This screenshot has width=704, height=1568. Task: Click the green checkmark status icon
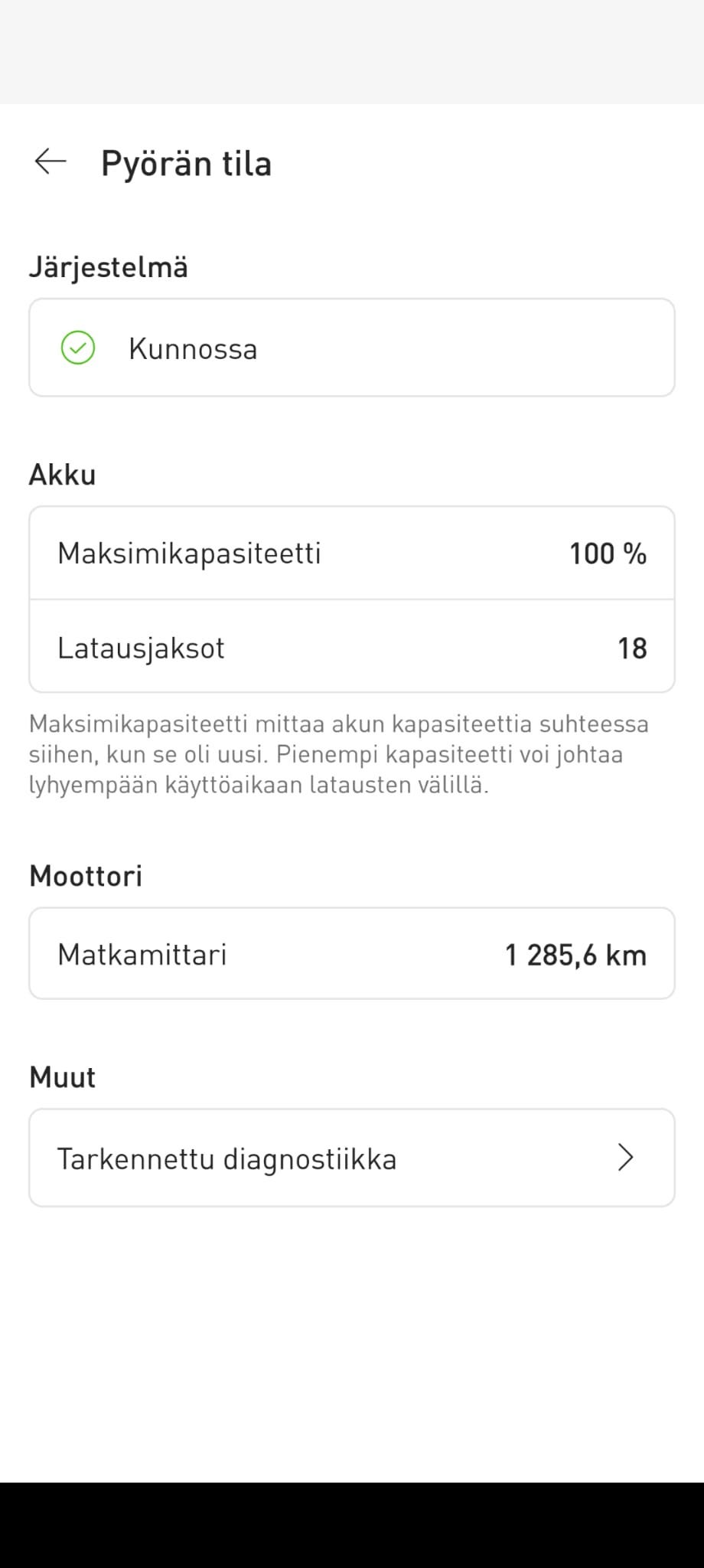(77, 348)
